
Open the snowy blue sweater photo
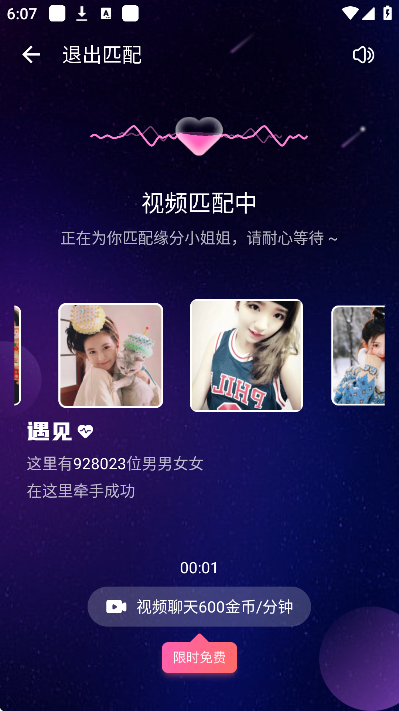(x=358, y=356)
